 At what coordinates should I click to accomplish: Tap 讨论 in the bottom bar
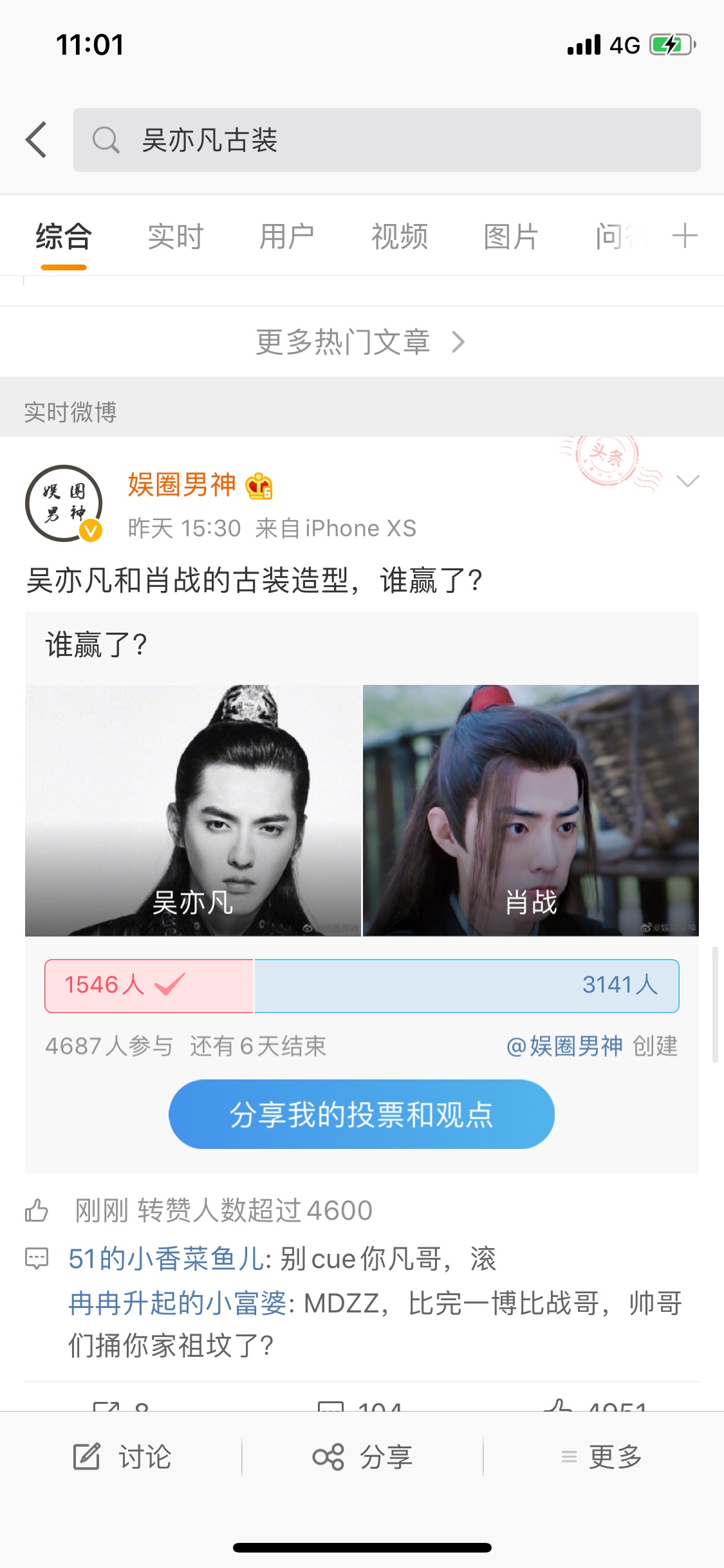pos(122,1457)
